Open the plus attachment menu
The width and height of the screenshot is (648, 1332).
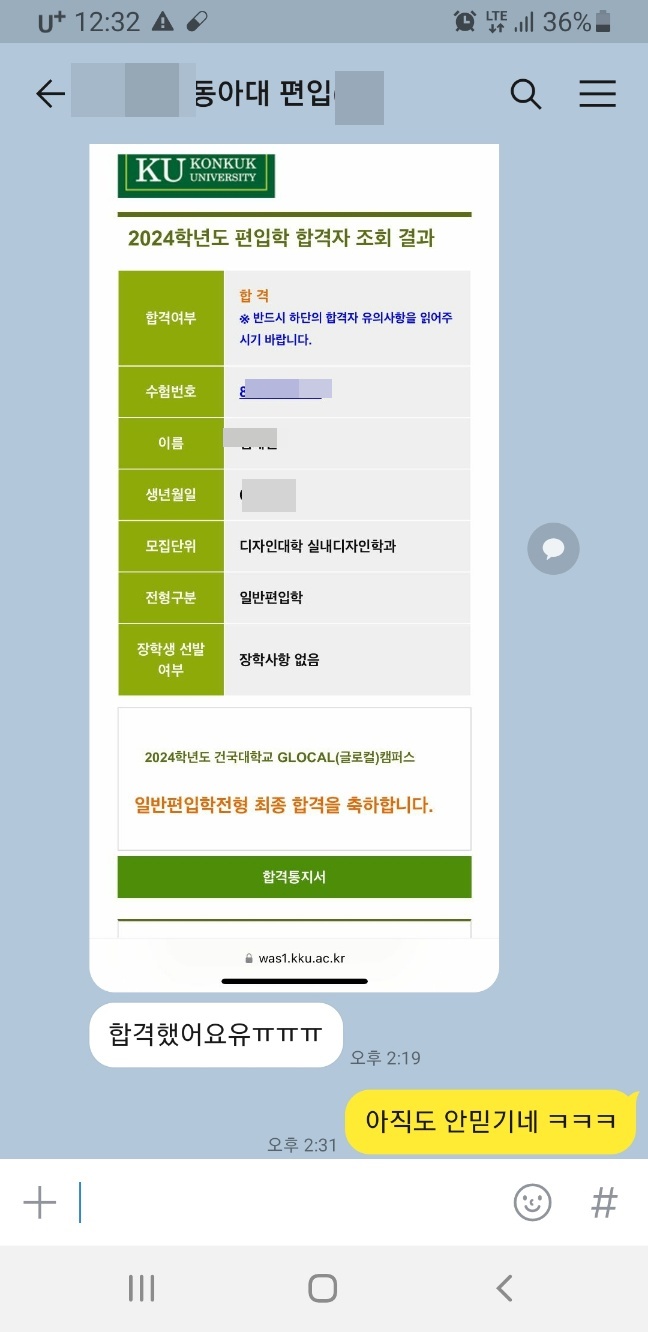pos(40,1202)
